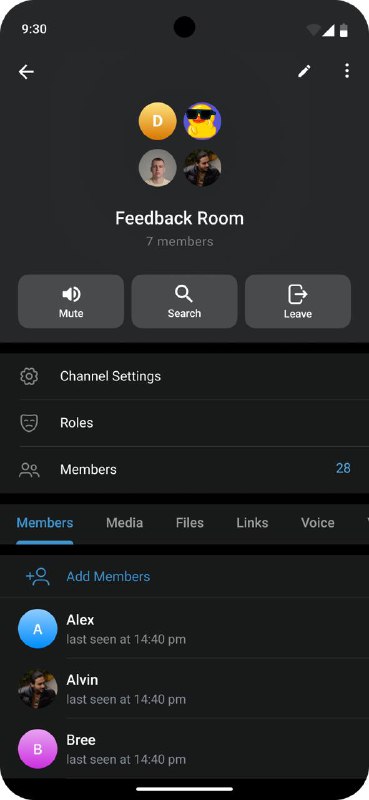Switch to the Files tab
This screenshot has width=369, height=800.
click(x=190, y=522)
